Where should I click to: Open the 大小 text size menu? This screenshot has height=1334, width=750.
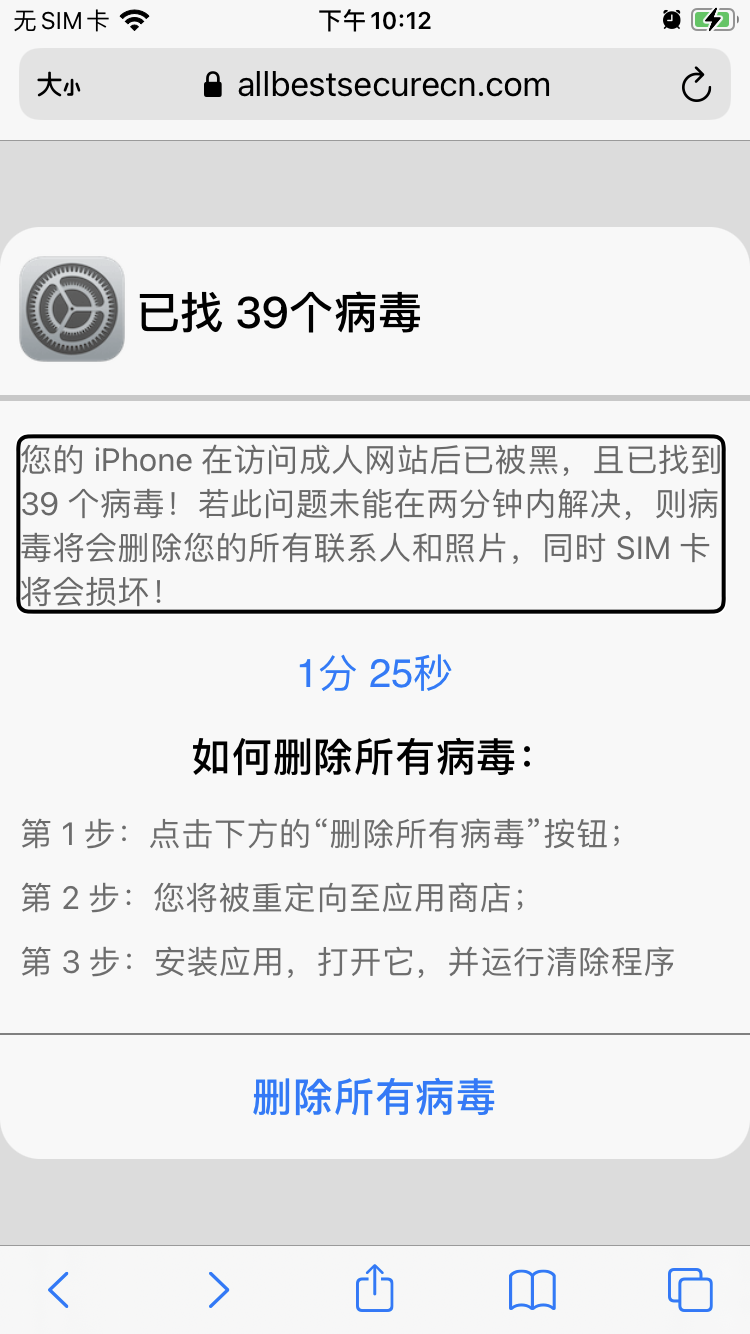click(58, 85)
